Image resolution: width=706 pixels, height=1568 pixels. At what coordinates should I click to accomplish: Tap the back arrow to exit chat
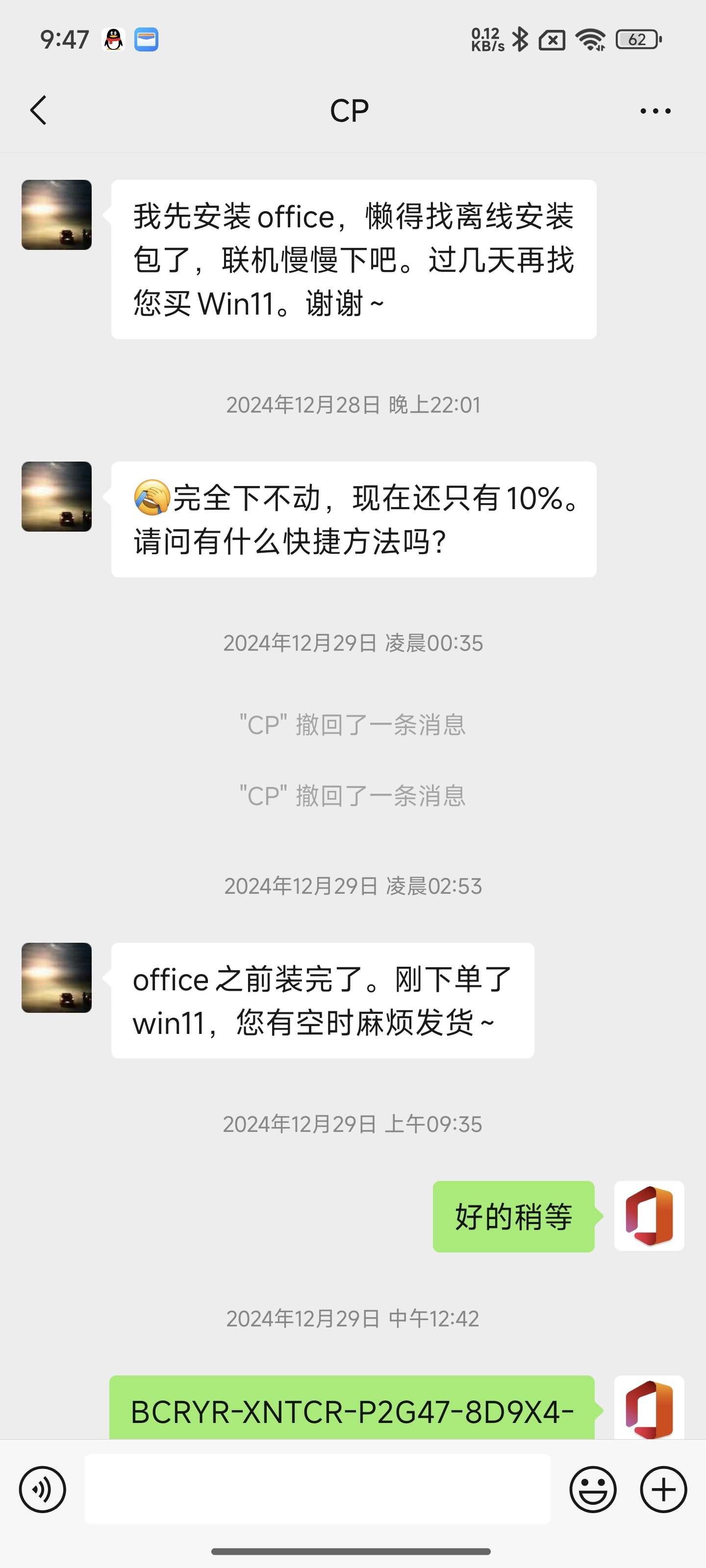coord(38,110)
